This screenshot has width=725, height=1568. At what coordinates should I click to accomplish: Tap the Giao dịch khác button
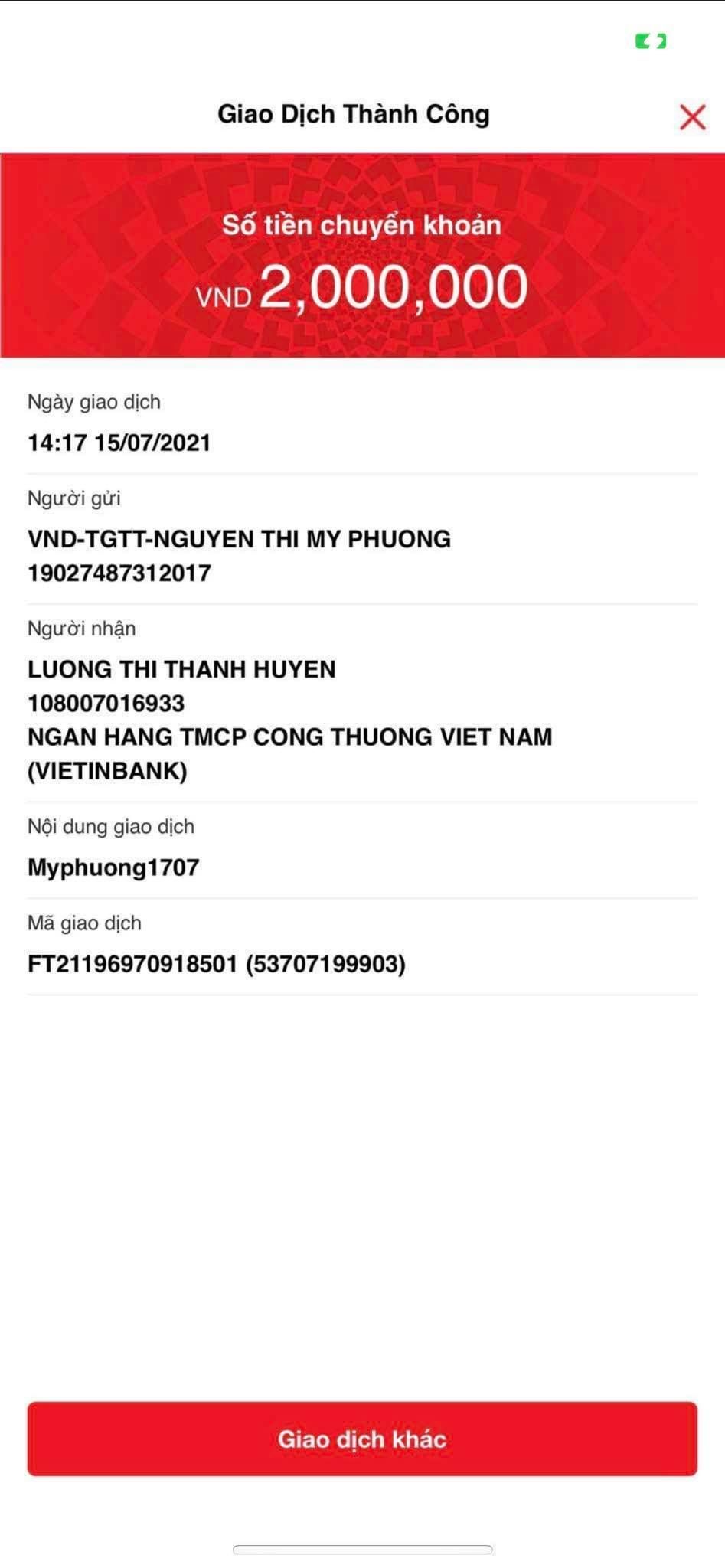coord(362,1439)
